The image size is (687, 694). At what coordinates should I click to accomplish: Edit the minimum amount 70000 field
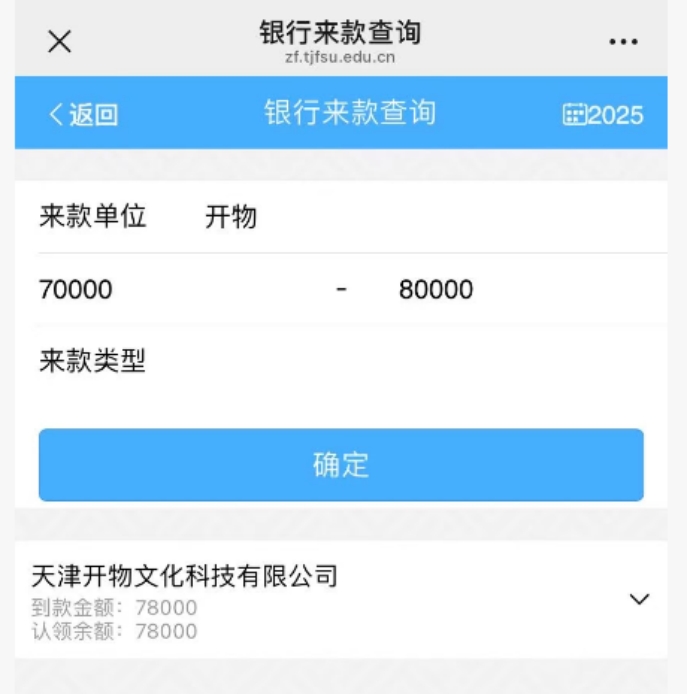click(150, 290)
